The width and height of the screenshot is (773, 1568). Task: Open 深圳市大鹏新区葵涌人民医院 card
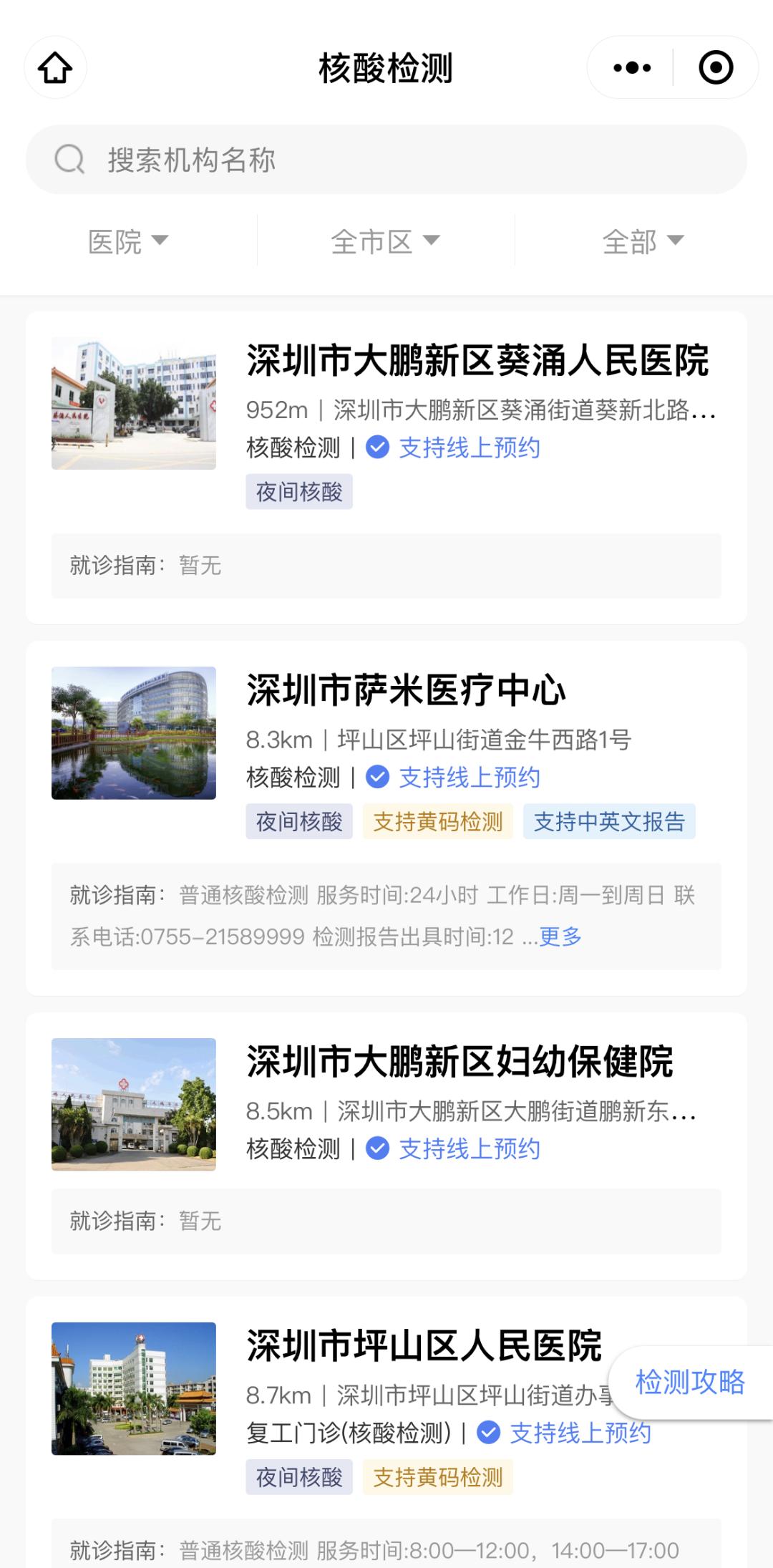pos(477,360)
